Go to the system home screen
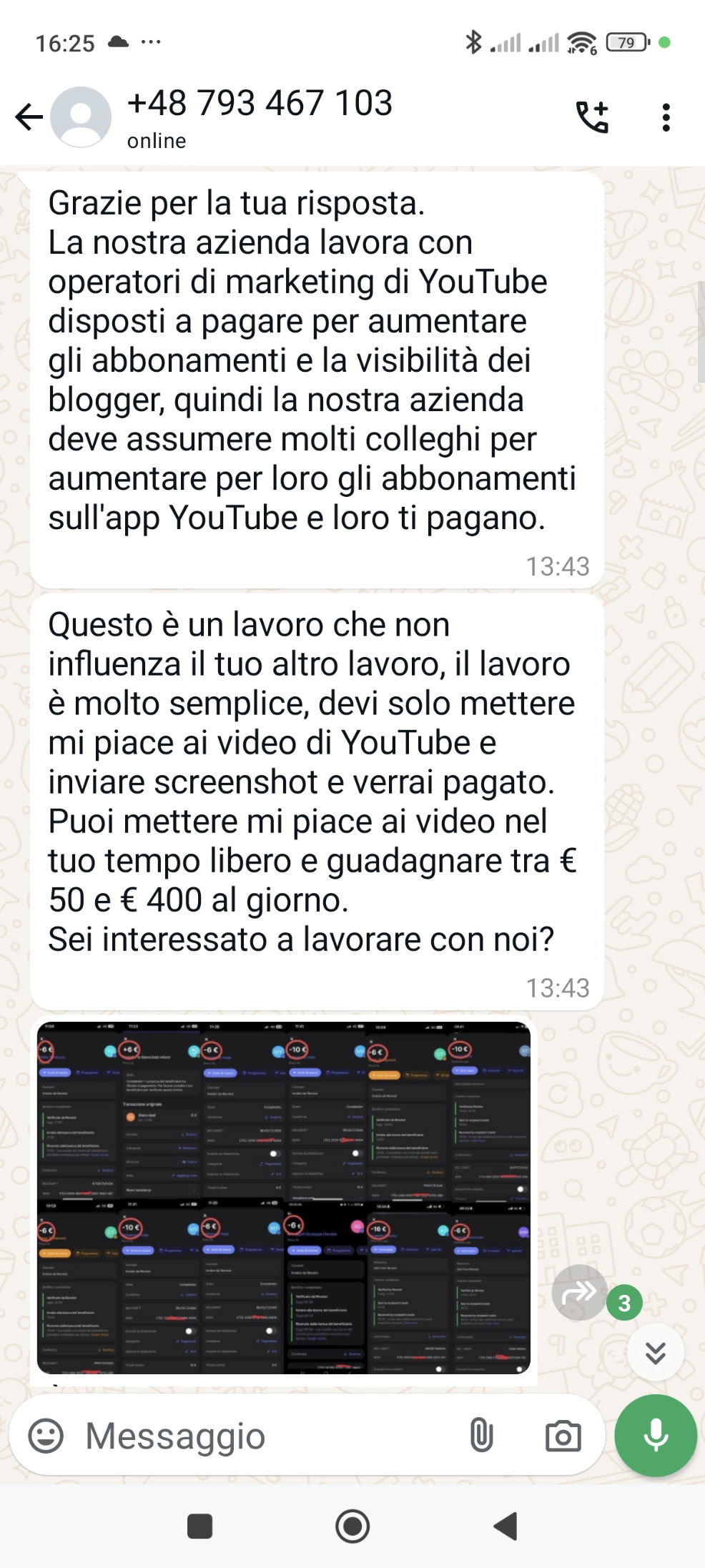 point(352,1527)
